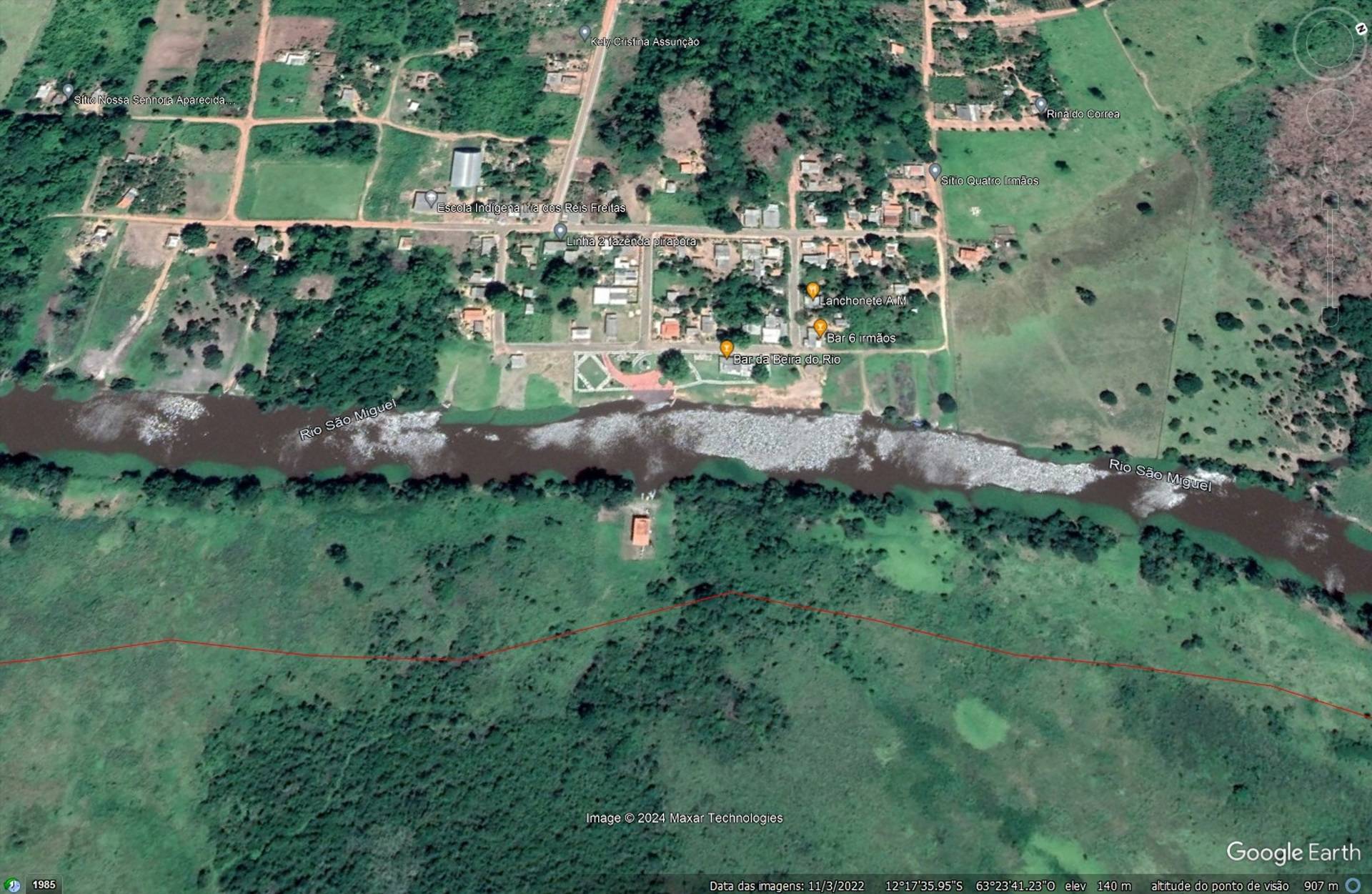Jump to 1985 historical imagery
Viewport: 1372px width, 894px height.
[x=44, y=885]
